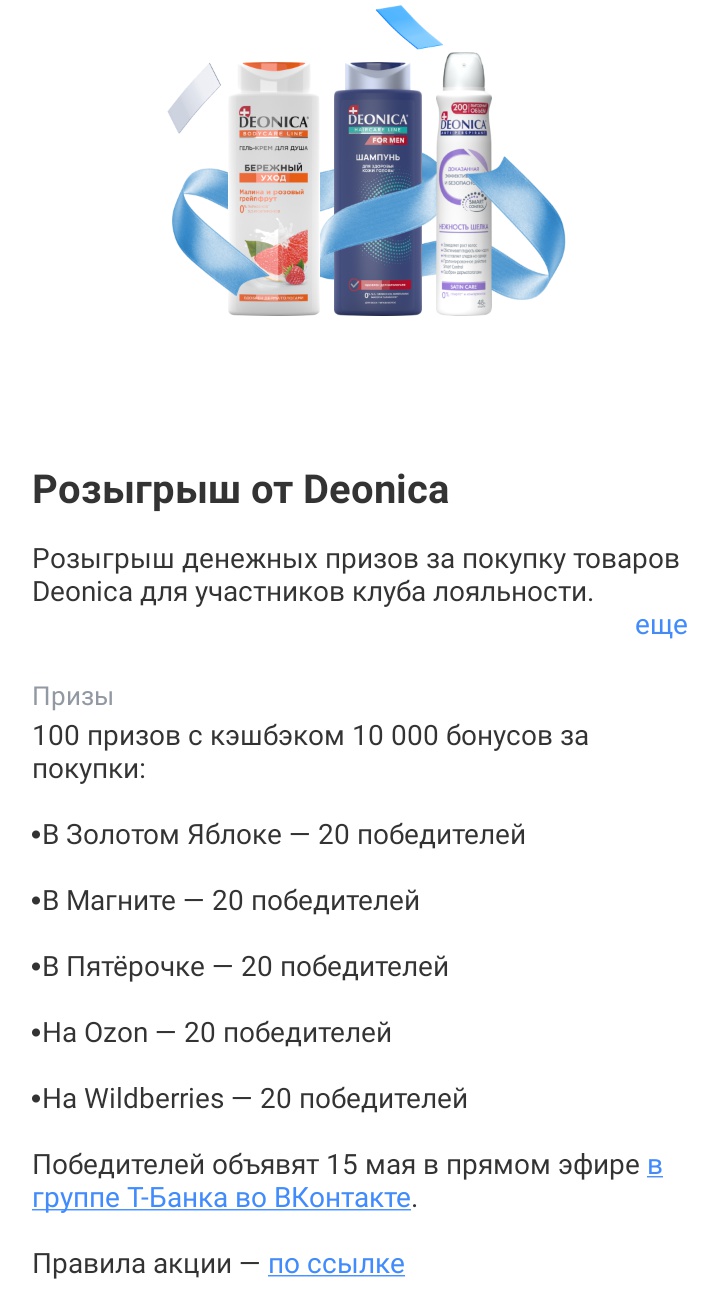Open the T-Bank VKontakte group link

[222, 1197]
